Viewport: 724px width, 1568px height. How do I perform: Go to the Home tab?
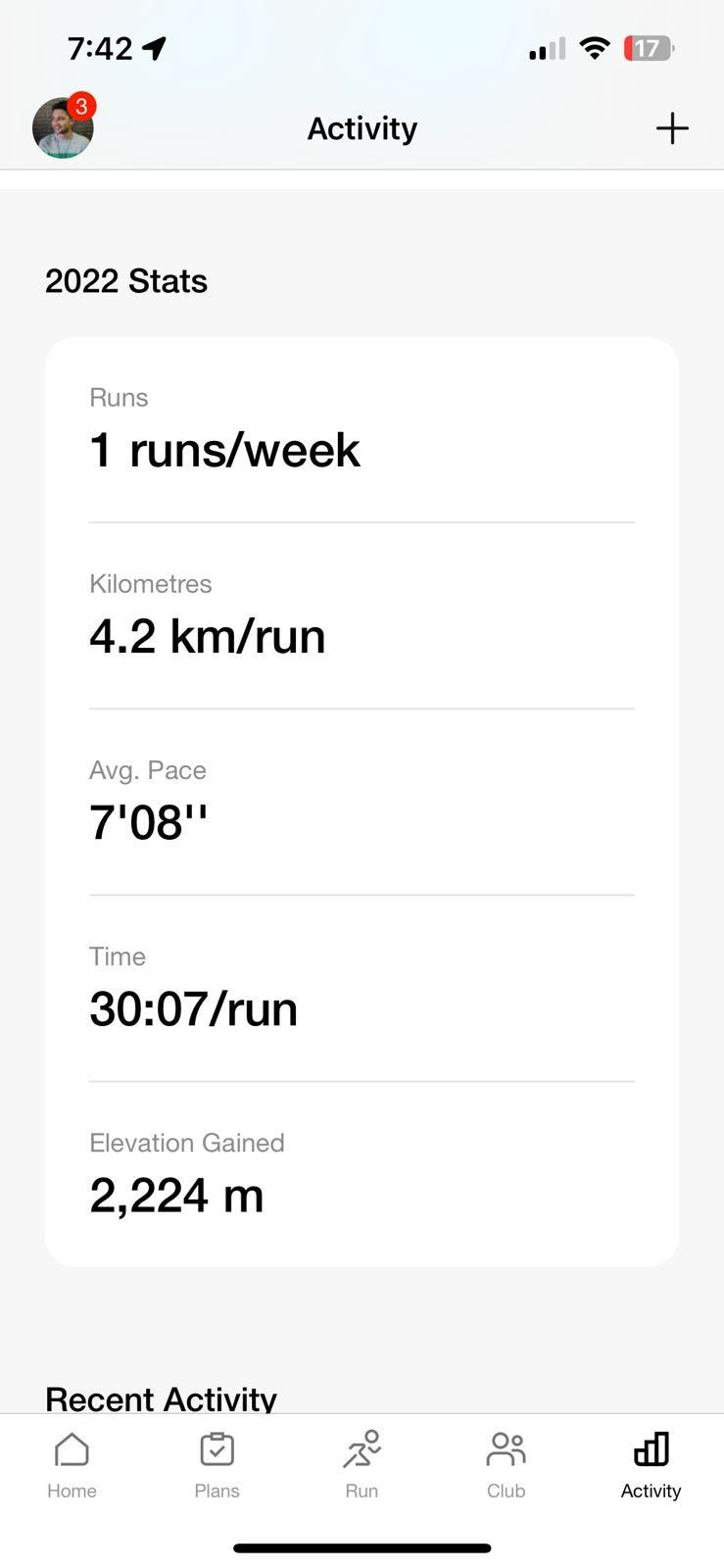coord(72,1465)
